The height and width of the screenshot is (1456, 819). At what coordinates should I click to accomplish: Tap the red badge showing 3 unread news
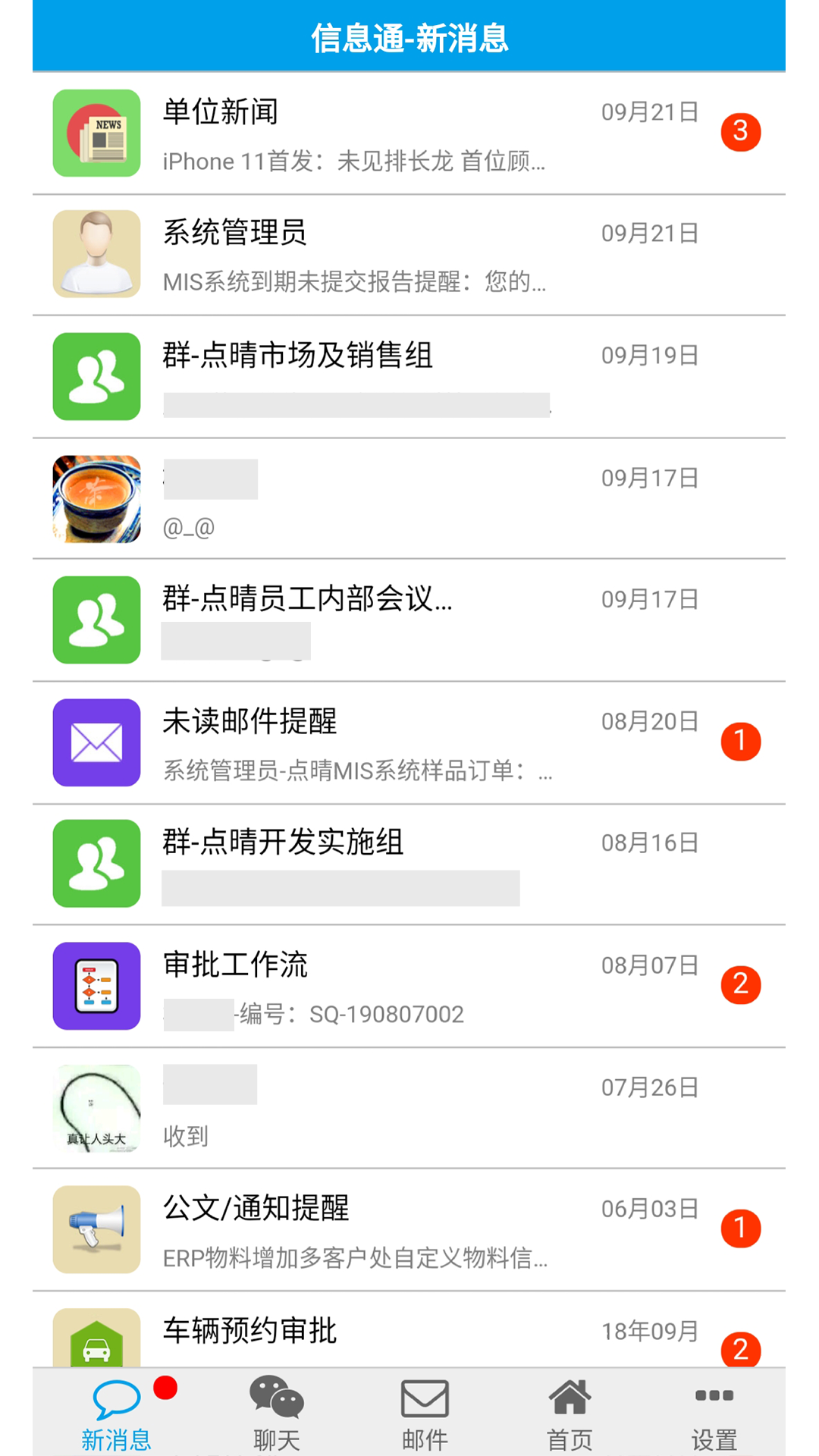pyautogui.click(x=740, y=130)
